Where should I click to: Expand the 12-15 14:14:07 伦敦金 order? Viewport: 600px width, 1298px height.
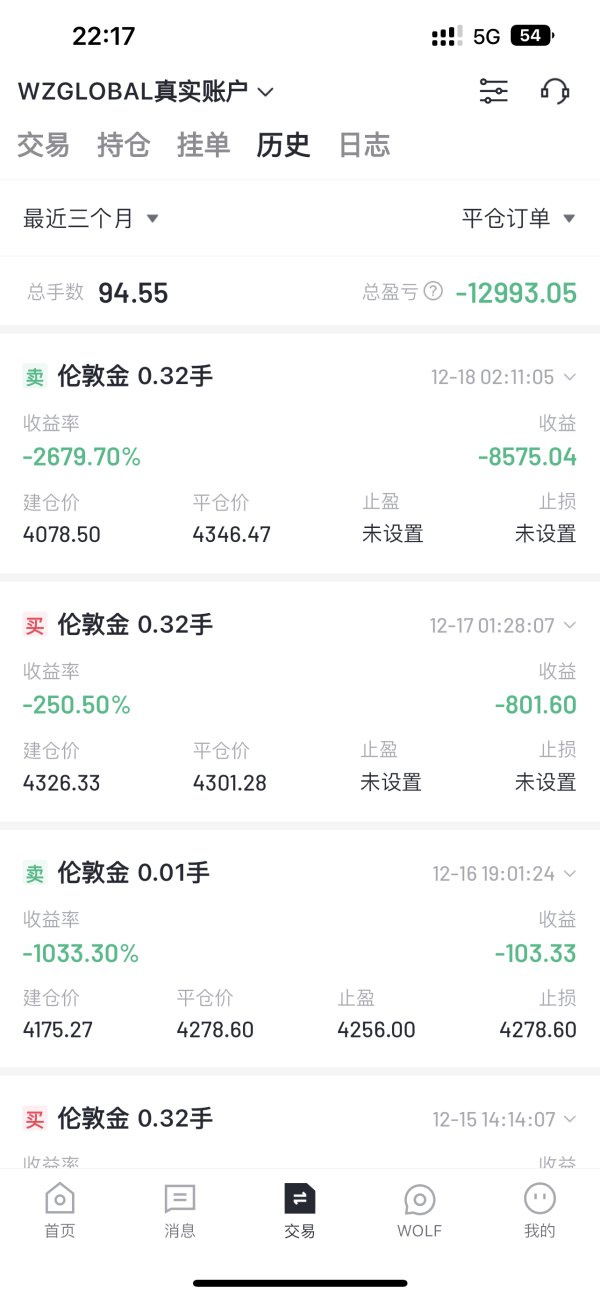point(569,1119)
